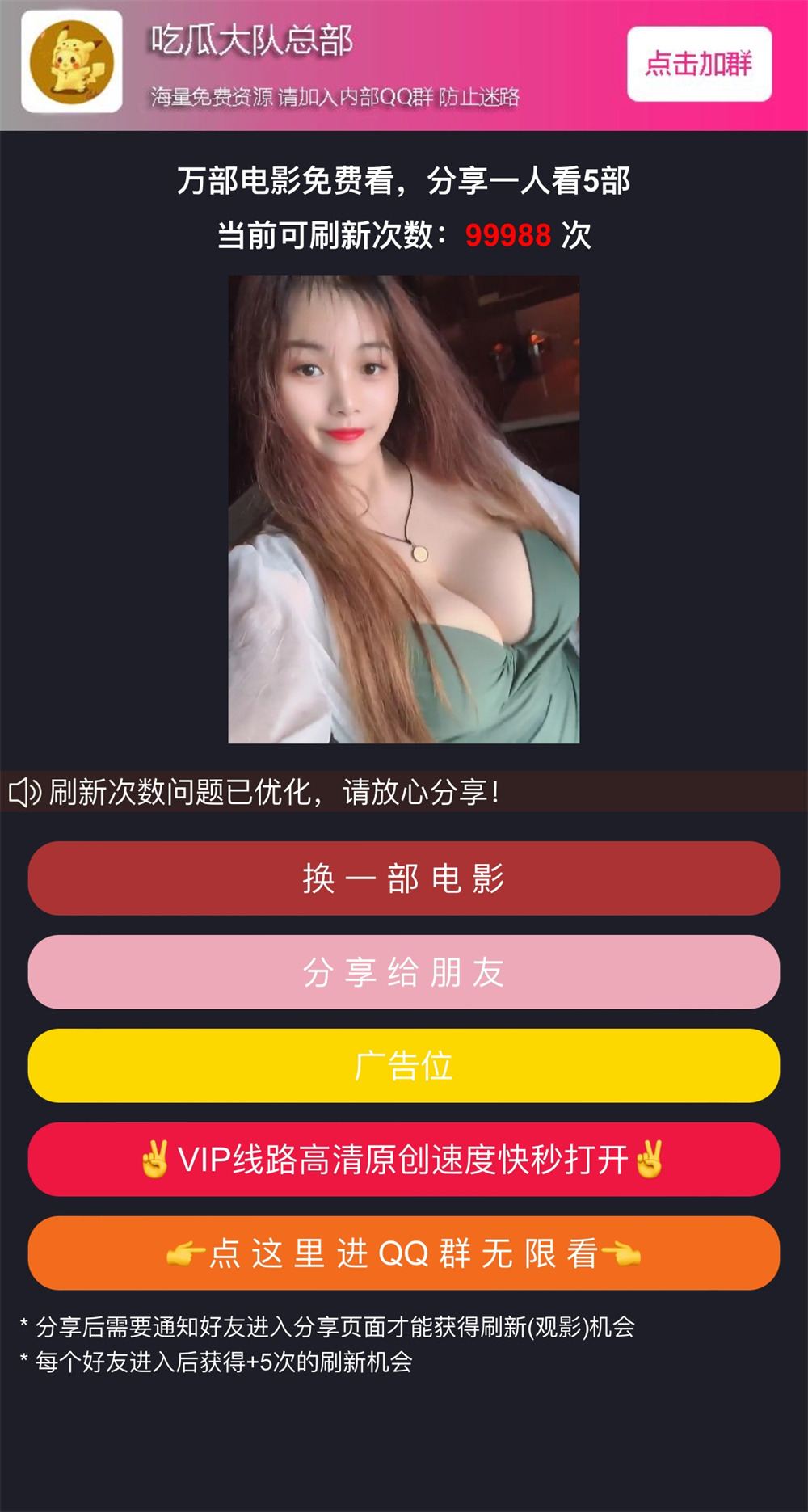
Task: Share with friends via 分享给朋友
Action: [x=404, y=972]
